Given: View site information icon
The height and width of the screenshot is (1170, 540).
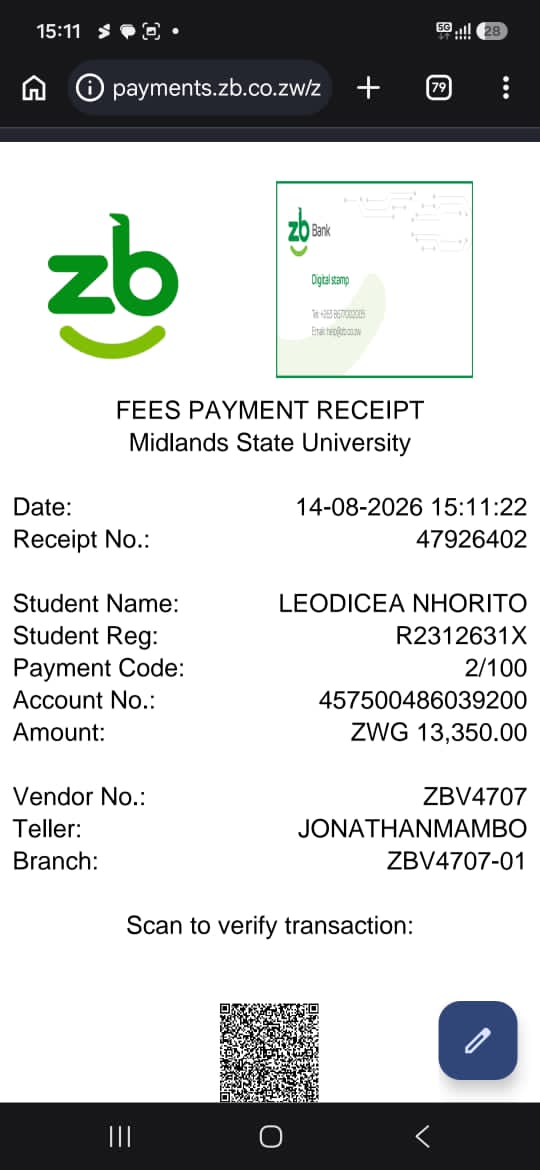Looking at the screenshot, I should point(90,88).
